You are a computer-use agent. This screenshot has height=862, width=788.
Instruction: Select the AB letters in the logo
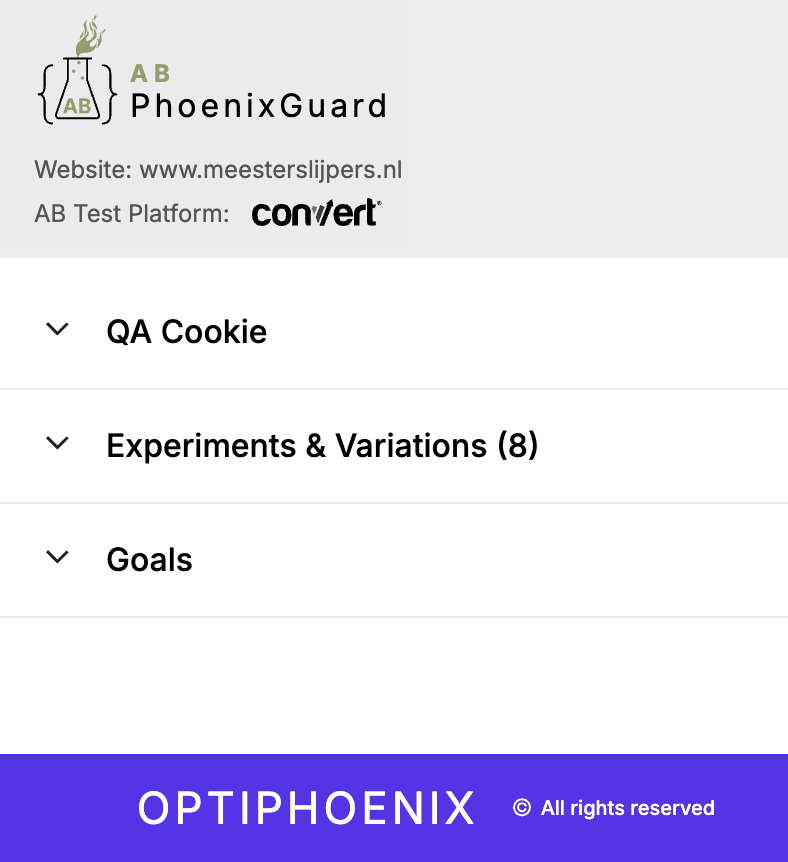pyautogui.click(x=150, y=72)
